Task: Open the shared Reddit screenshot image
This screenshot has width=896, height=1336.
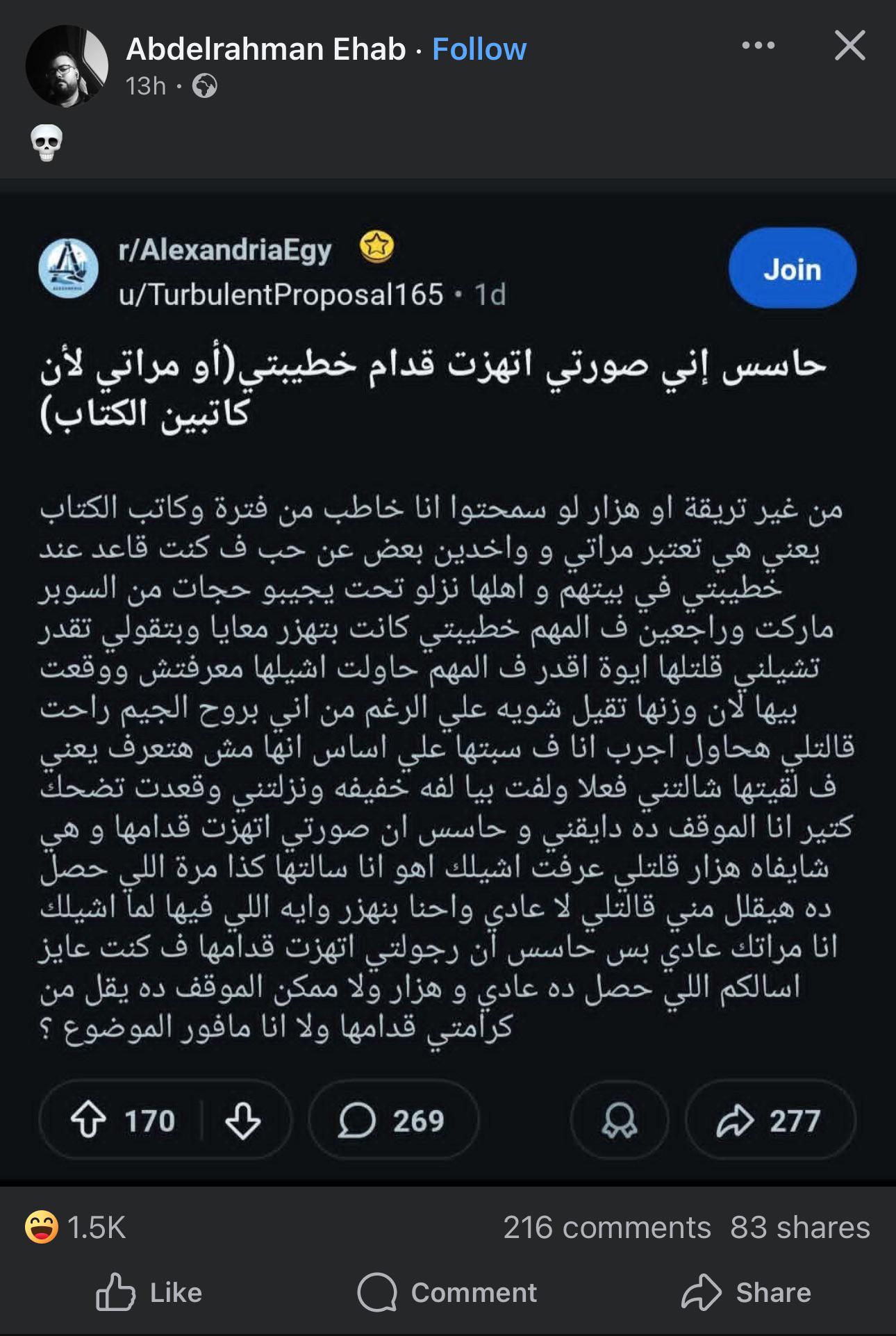Action: 448,688
